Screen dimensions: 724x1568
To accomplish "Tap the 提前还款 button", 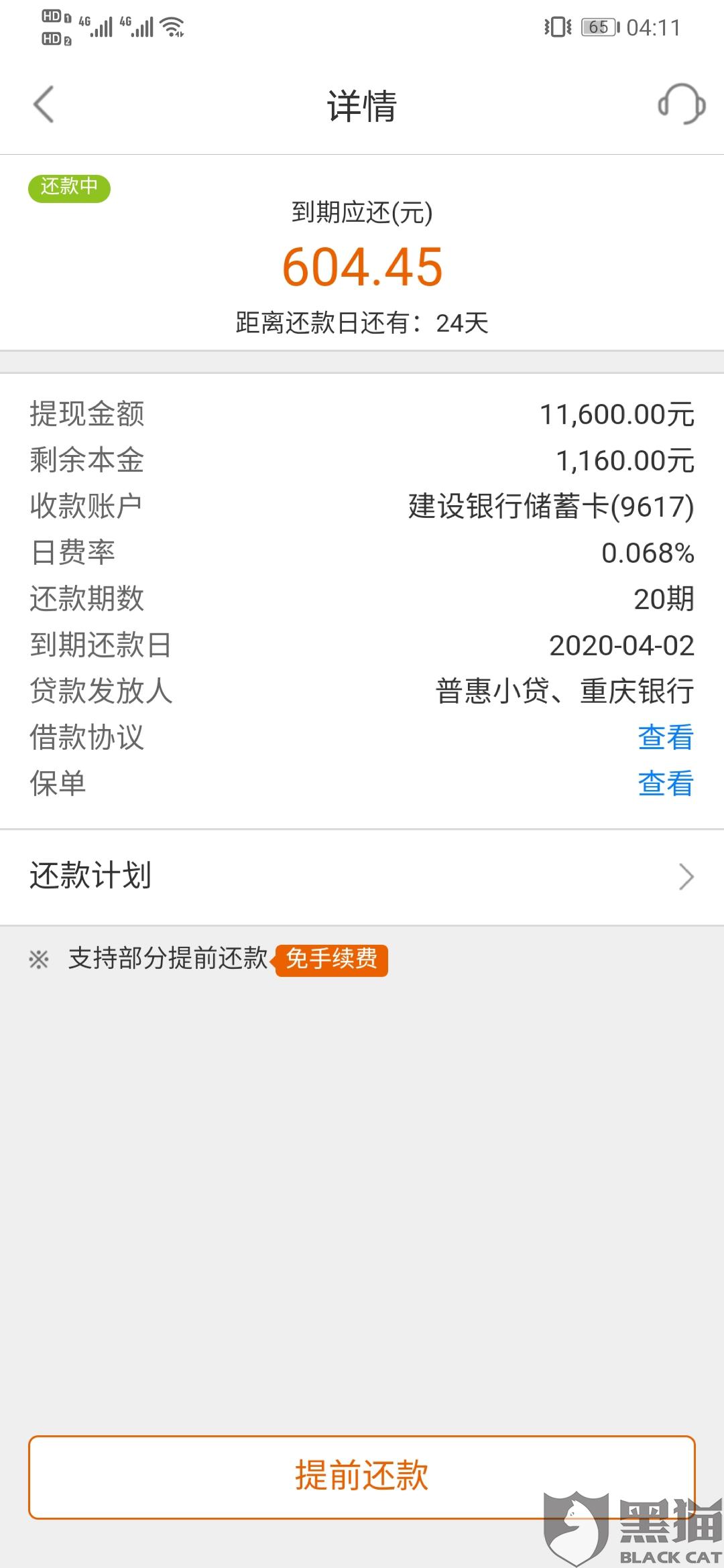I will click(x=361, y=1476).
